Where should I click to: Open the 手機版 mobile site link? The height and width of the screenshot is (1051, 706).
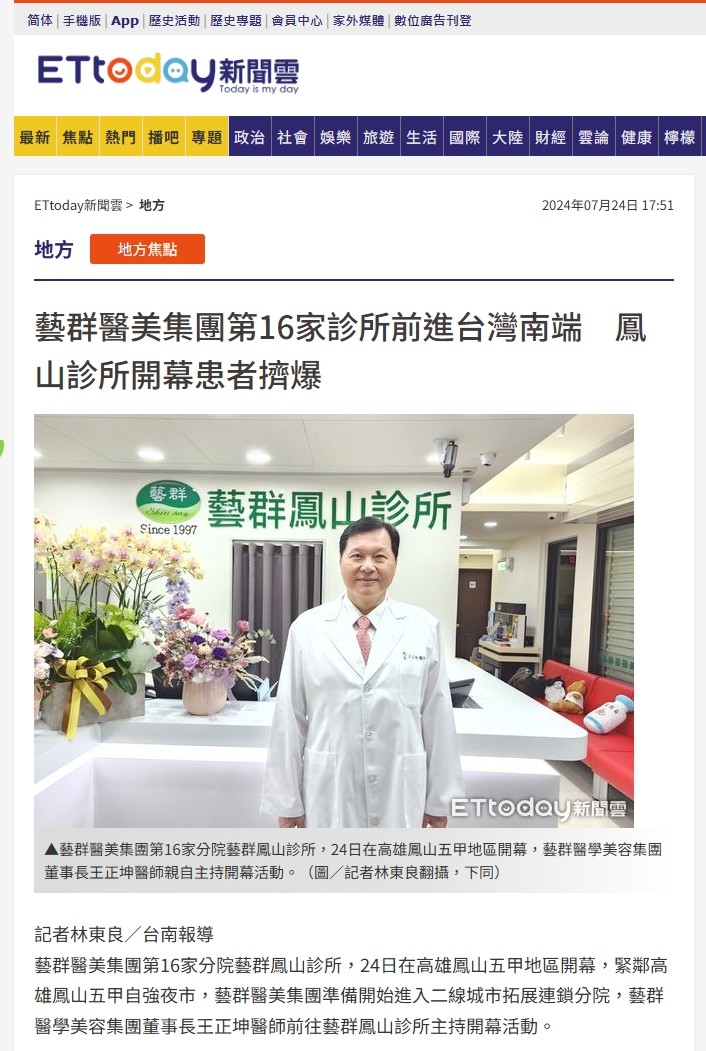[82, 20]
